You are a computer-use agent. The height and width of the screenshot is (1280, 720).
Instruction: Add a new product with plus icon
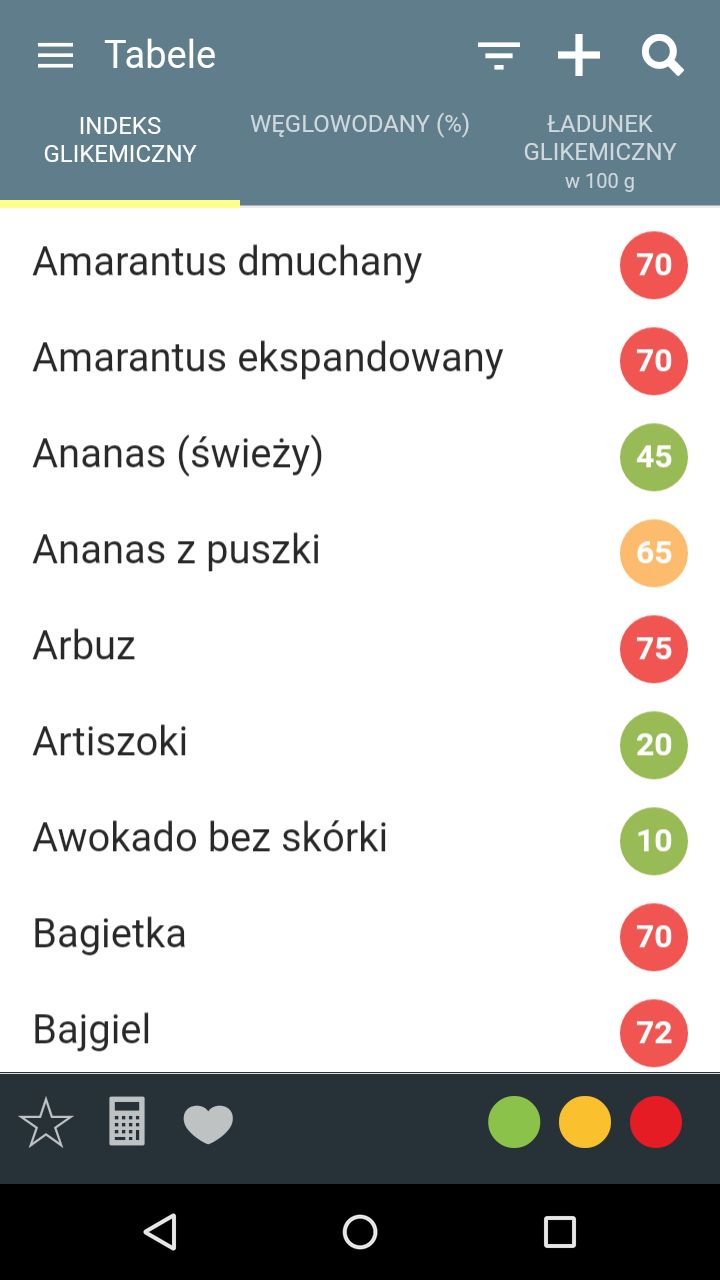(579, 56)
